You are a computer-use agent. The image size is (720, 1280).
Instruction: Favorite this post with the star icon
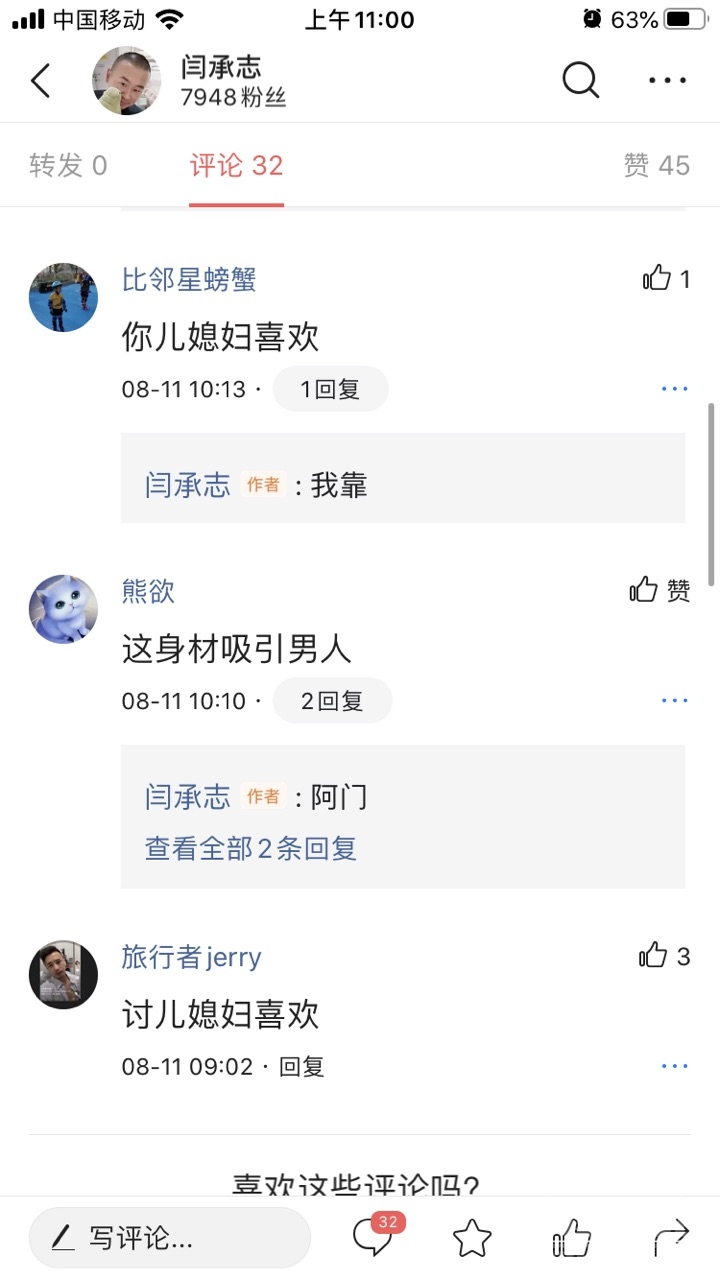click(472, 1238)
